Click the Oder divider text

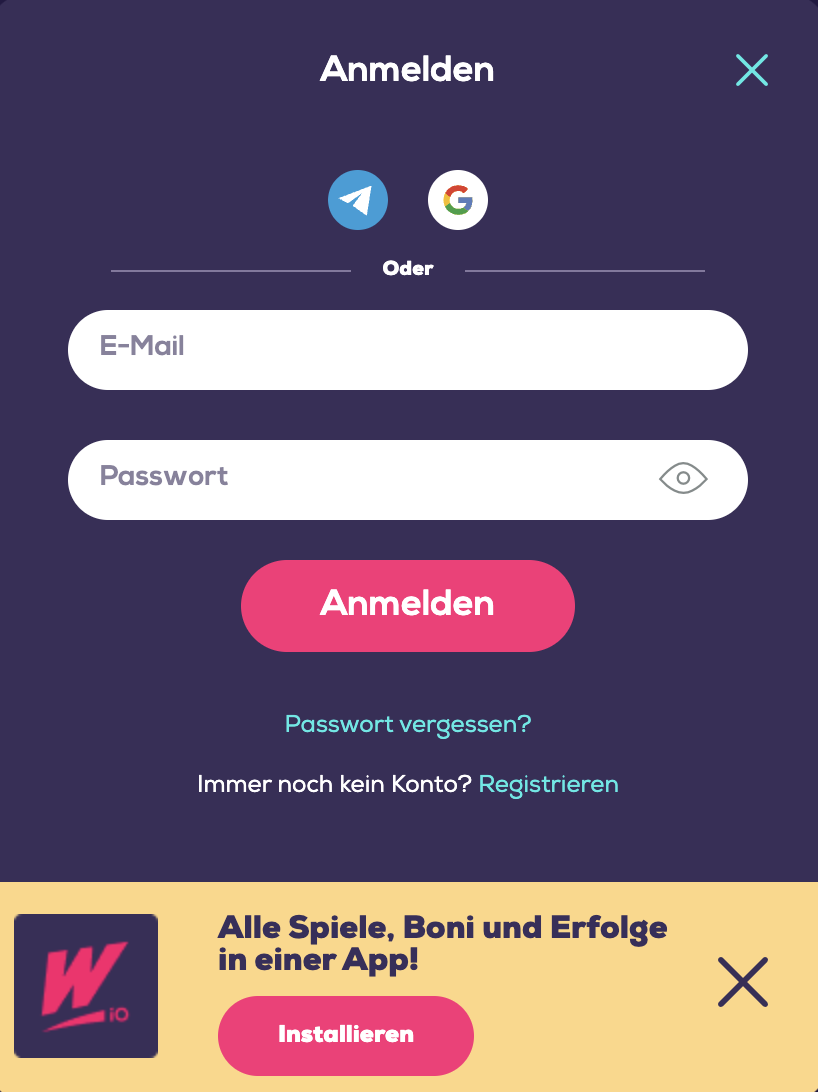tap(408, 268)
